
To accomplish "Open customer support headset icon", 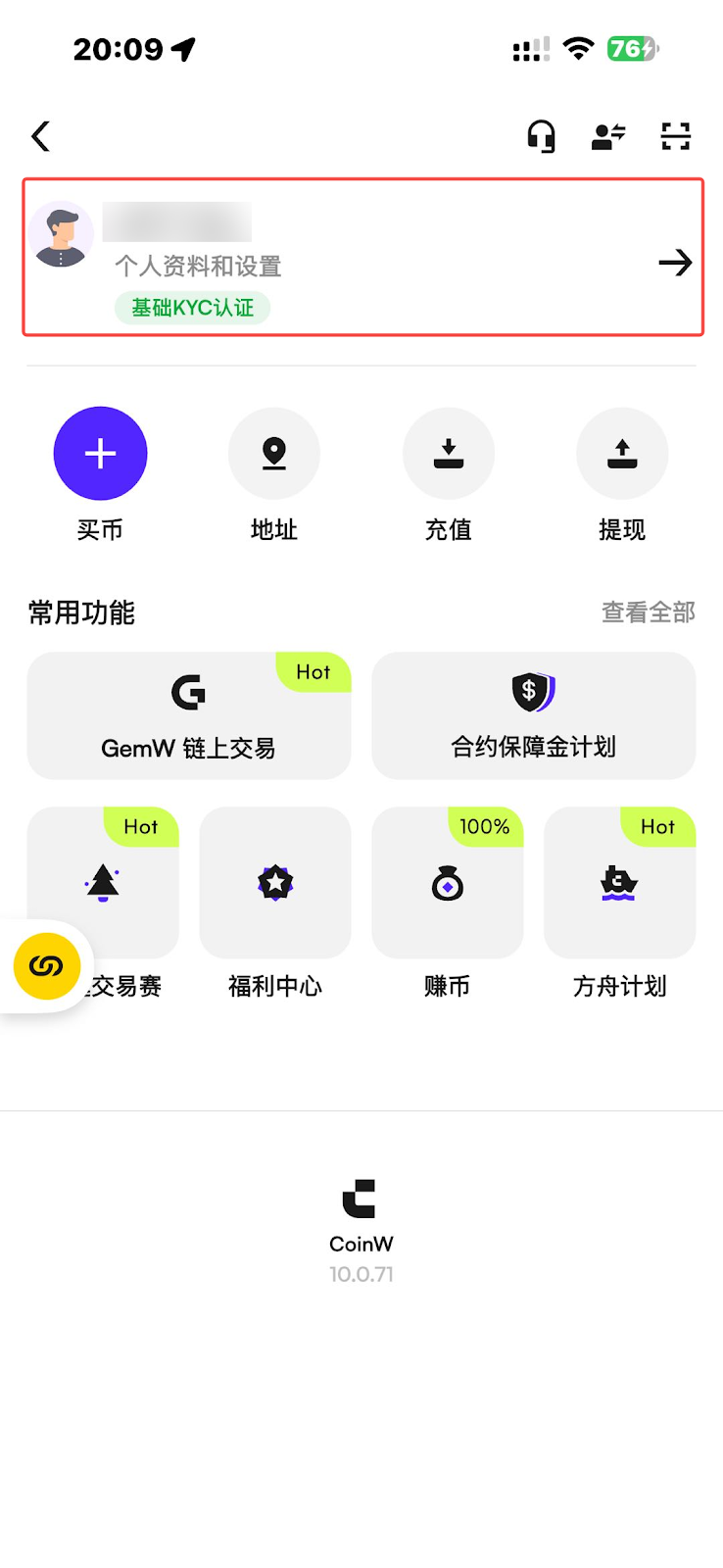I will 541,136.
